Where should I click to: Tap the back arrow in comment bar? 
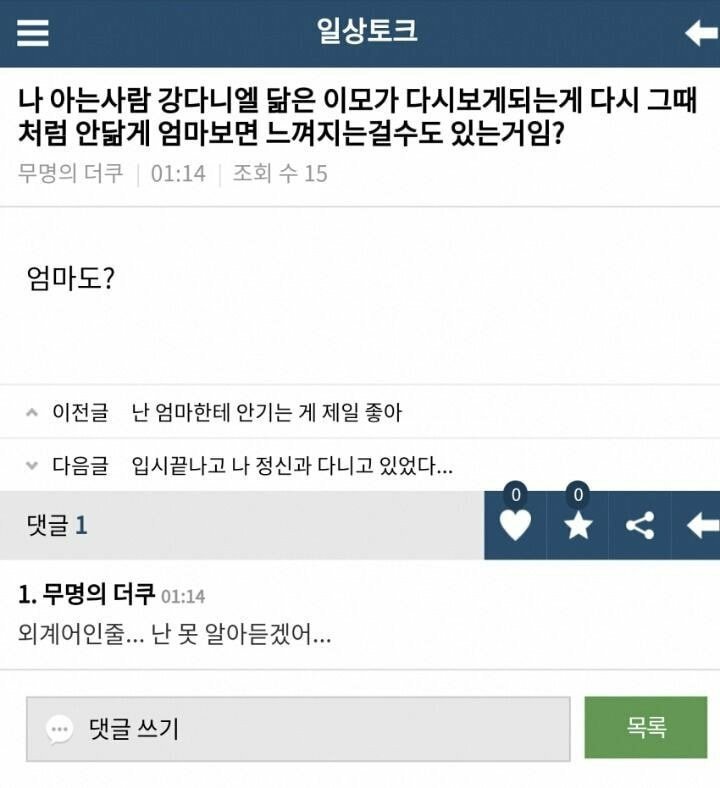coord(701,525)
